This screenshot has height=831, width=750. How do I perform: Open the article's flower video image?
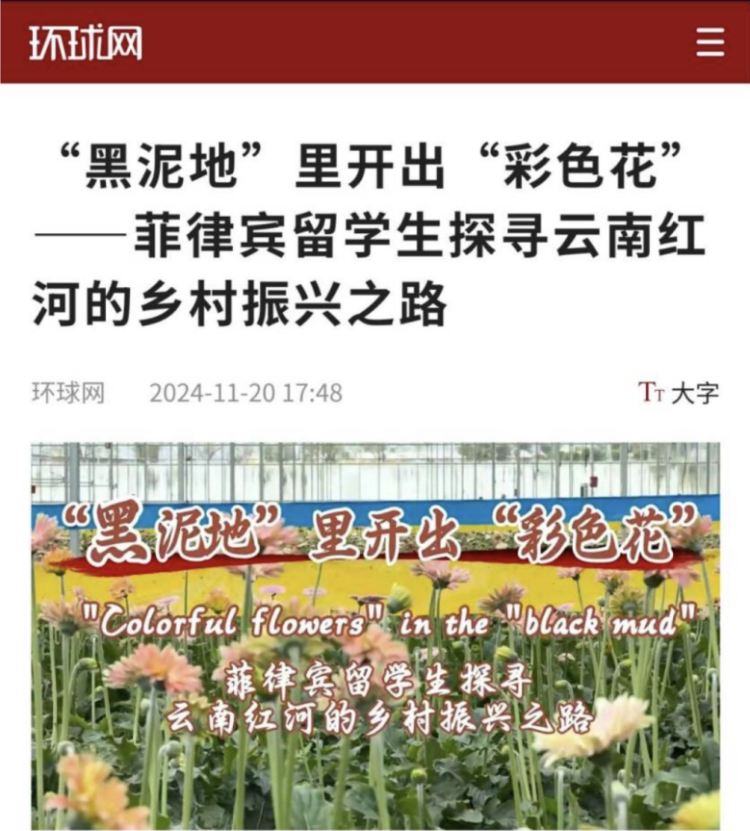375,636
